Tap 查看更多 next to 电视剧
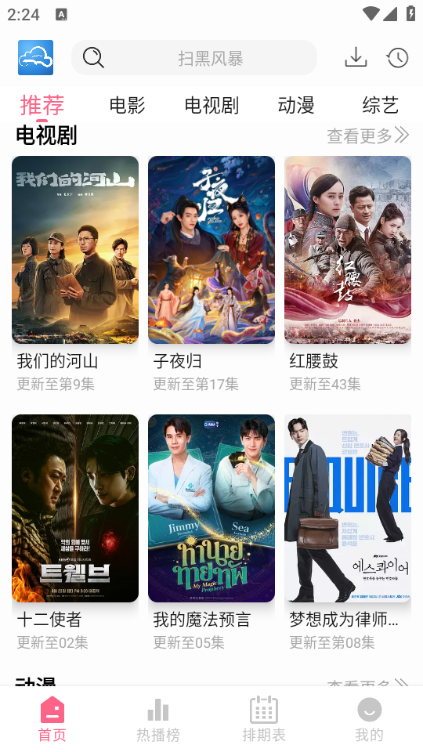The height and width of the screenshot is (752, 423). coord(368,136)
